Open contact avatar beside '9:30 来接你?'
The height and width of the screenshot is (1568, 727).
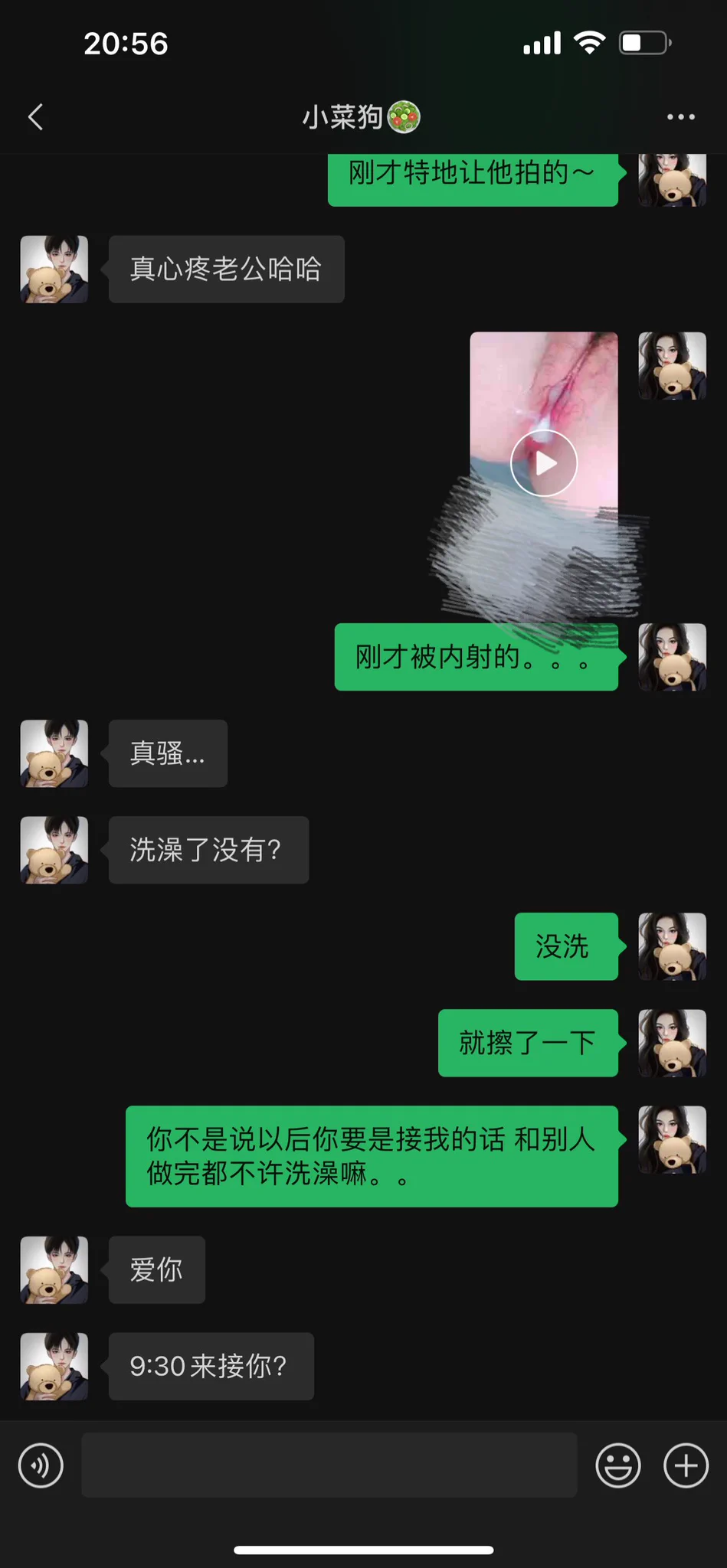click(x=54, y=1367)
